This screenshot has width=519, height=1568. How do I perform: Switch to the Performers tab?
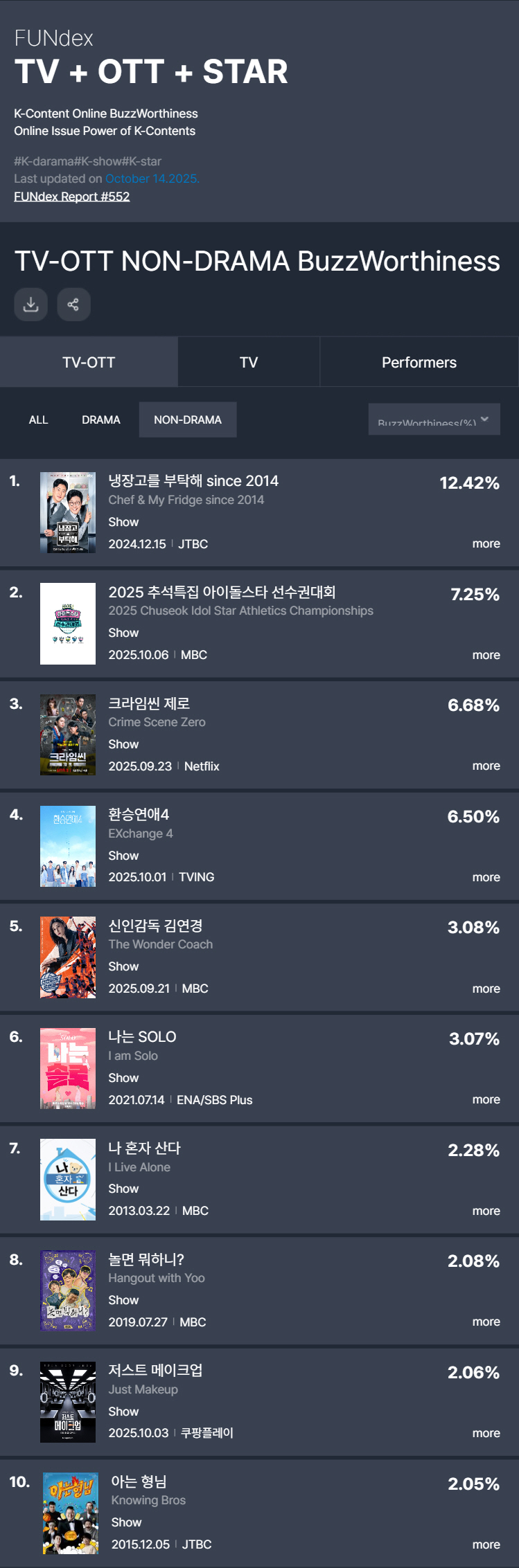pos(419,362)
